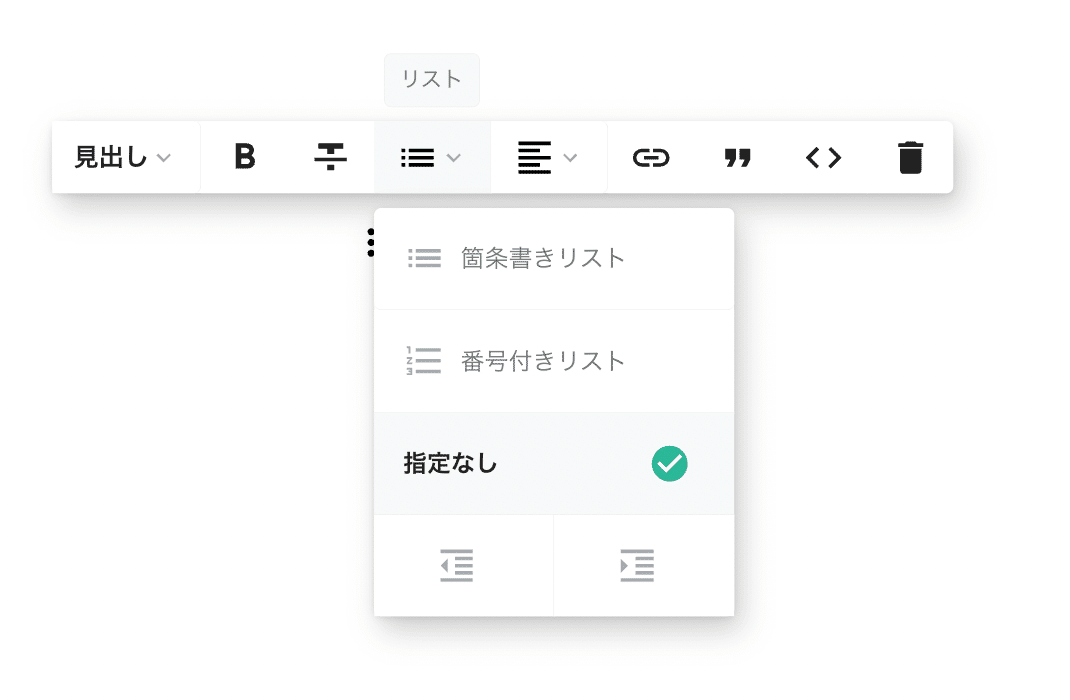This screenshot has height=700, width=1070.
Task: Choose 指定なし option
Action: [x=554, y=463]
